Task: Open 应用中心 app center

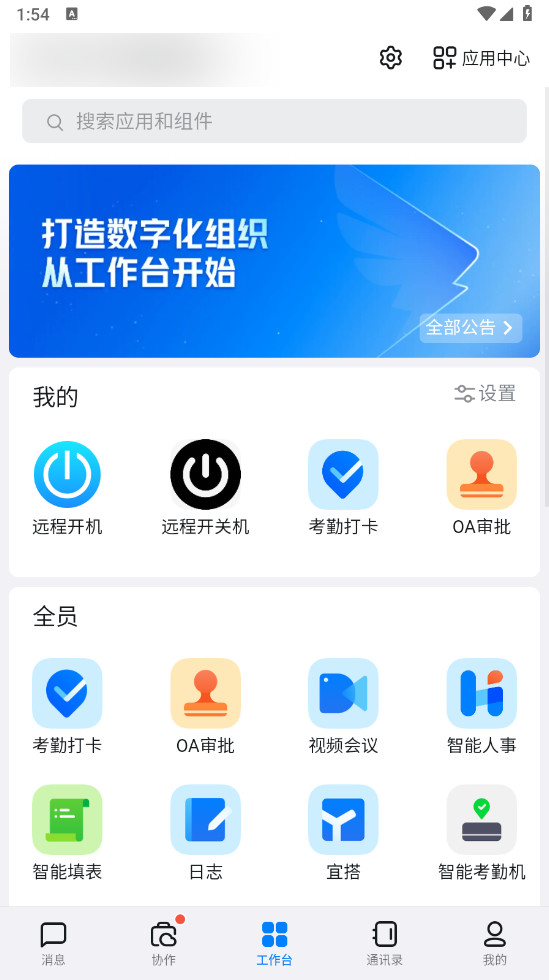Action: [481, 58]
